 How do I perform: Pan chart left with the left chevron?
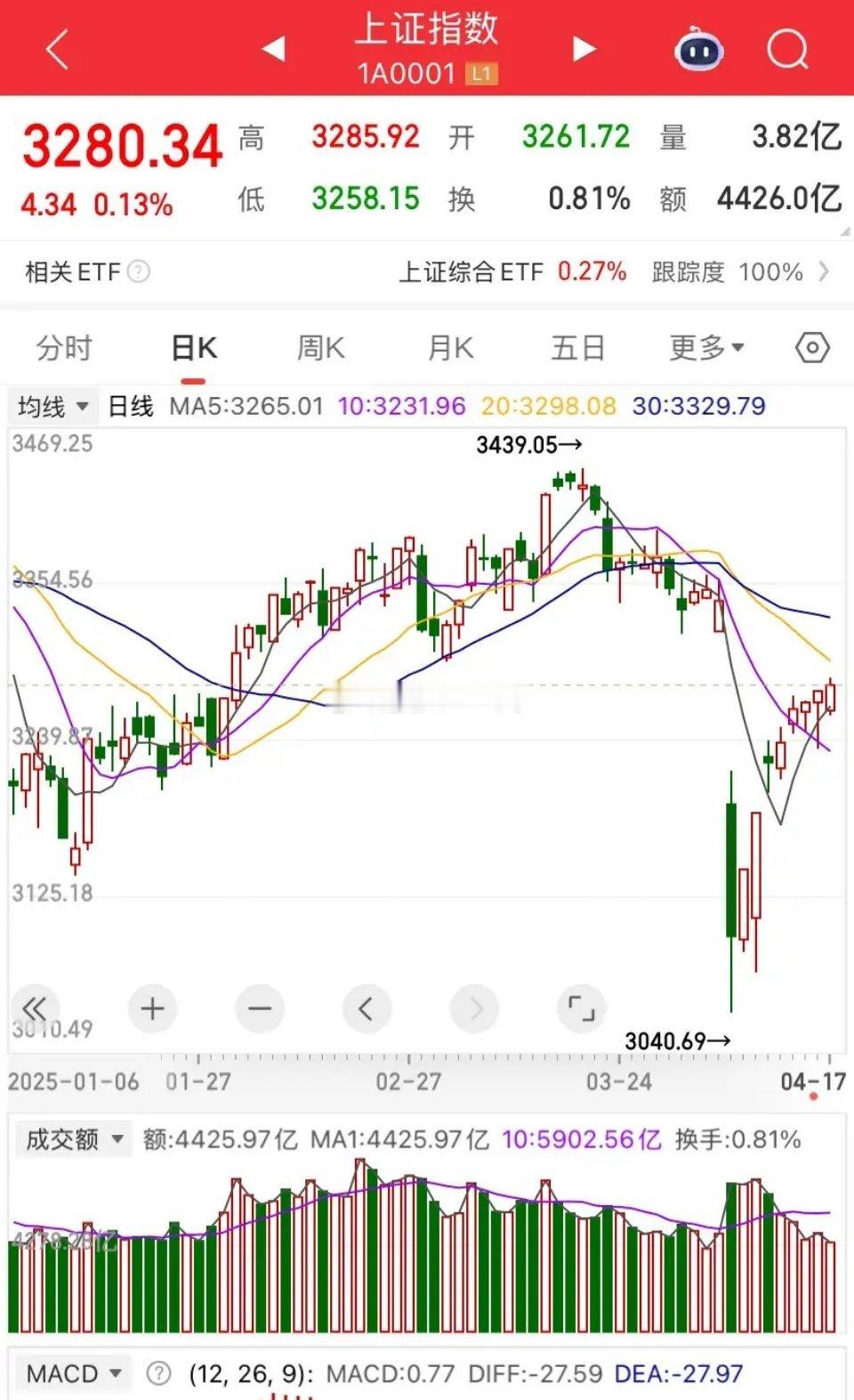(367, 1008)
